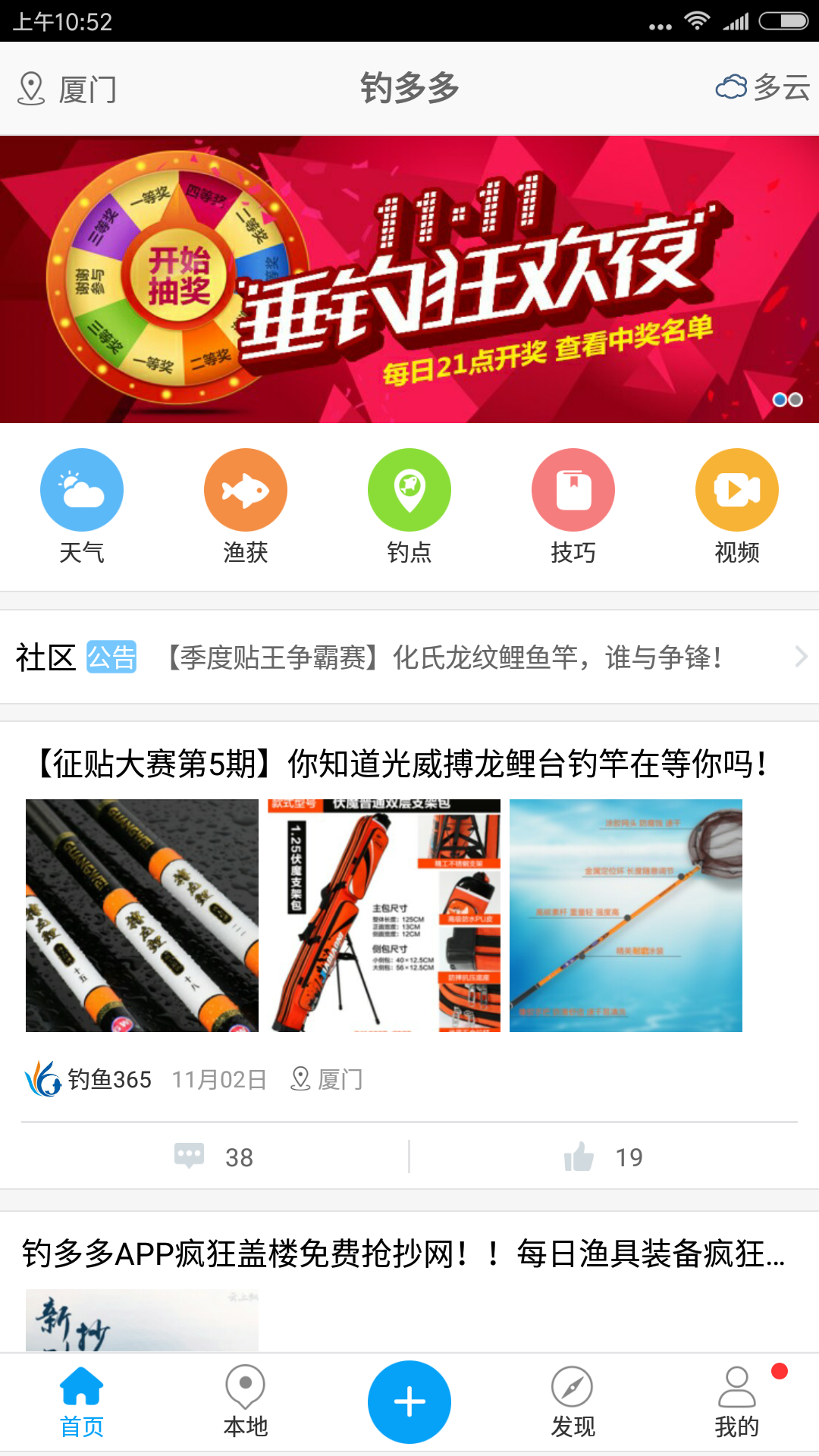View the orange rod bag photo

(384, 915)
